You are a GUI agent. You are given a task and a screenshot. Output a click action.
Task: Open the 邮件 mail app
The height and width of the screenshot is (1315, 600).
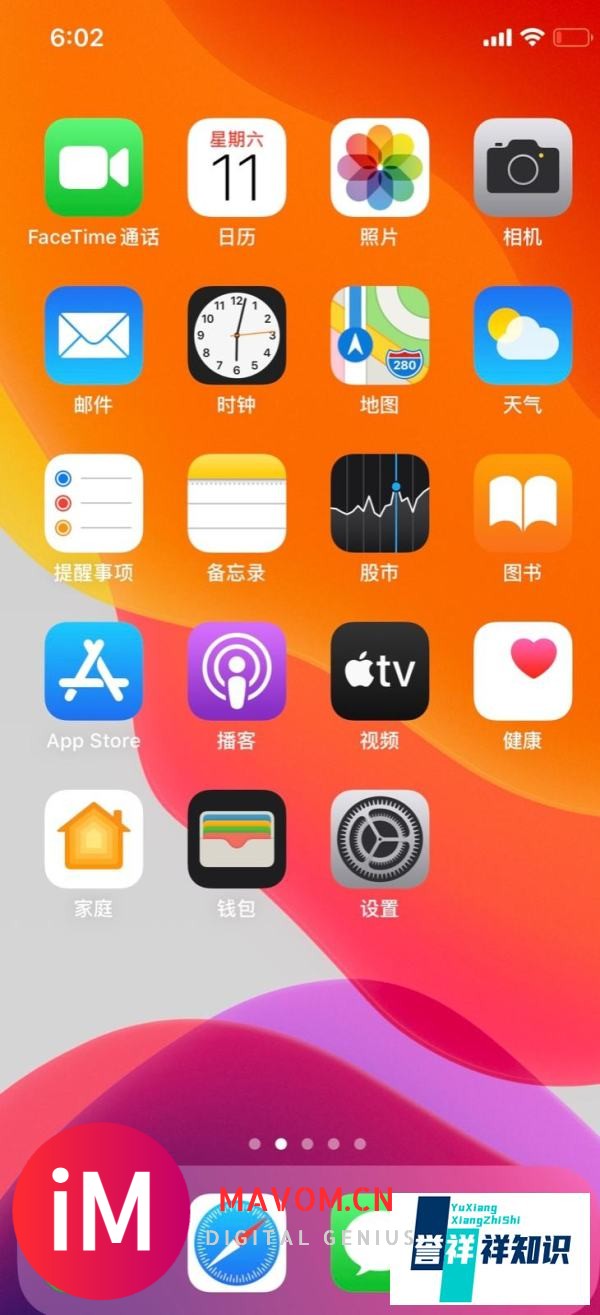click(94, 336)
